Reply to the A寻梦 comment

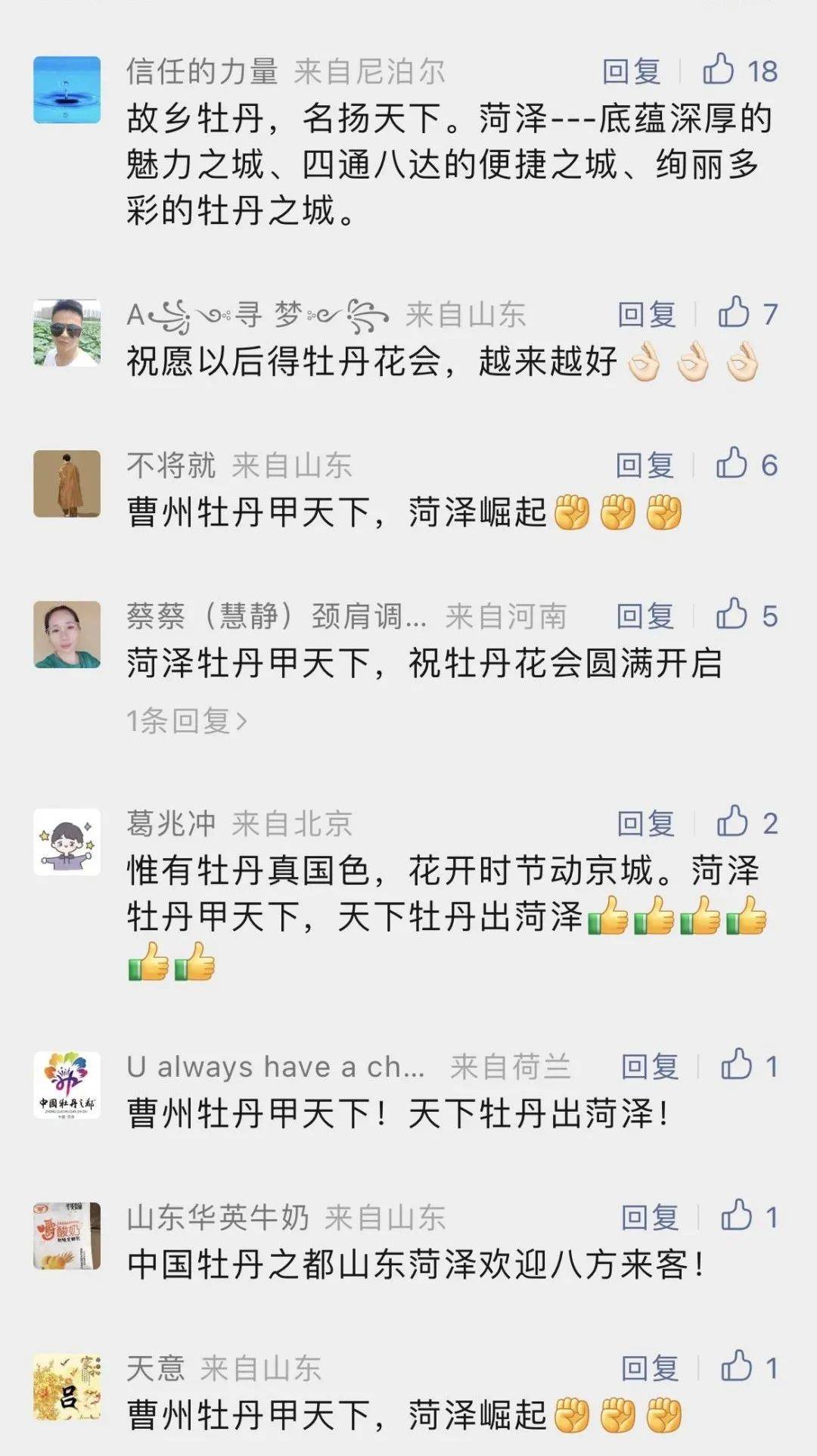pyautogui.click(x=647, y=314)
